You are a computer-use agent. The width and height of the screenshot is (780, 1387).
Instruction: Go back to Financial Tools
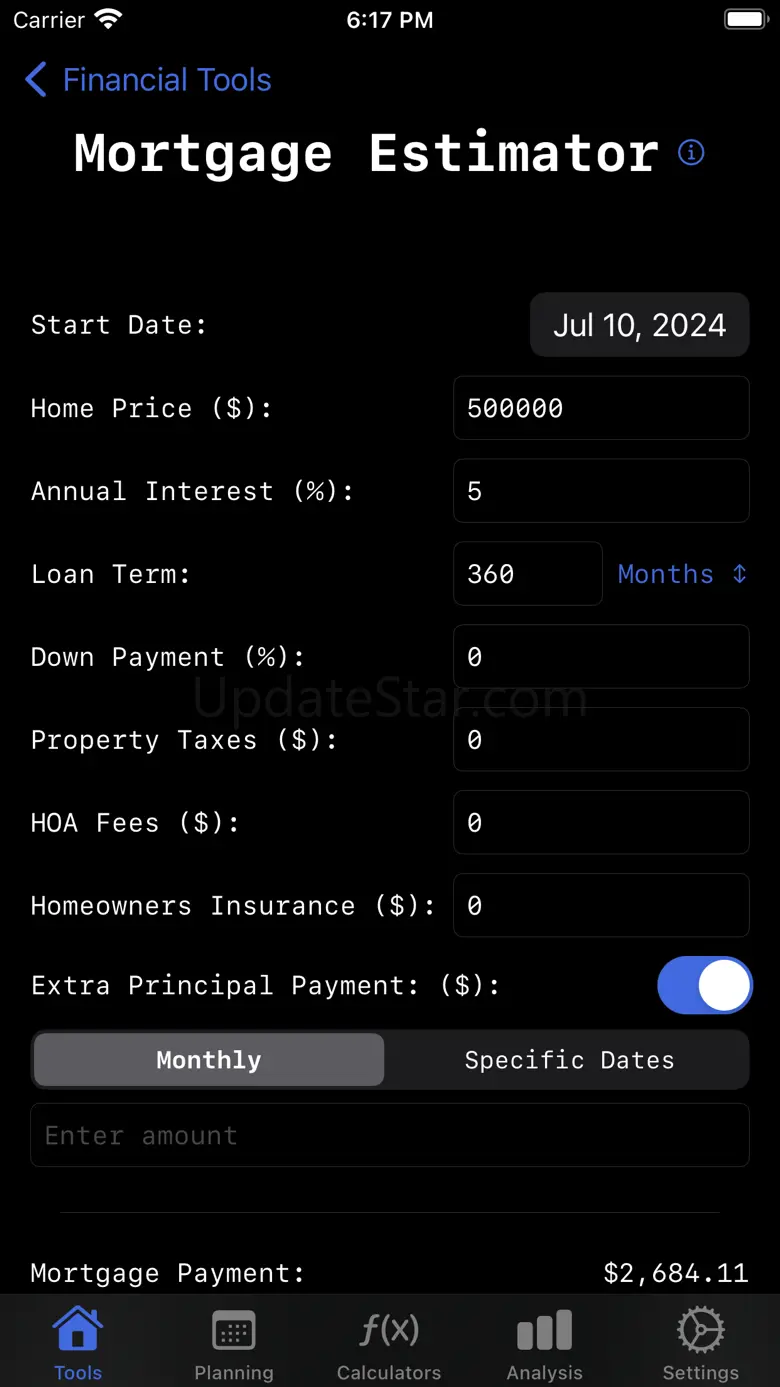148,80
